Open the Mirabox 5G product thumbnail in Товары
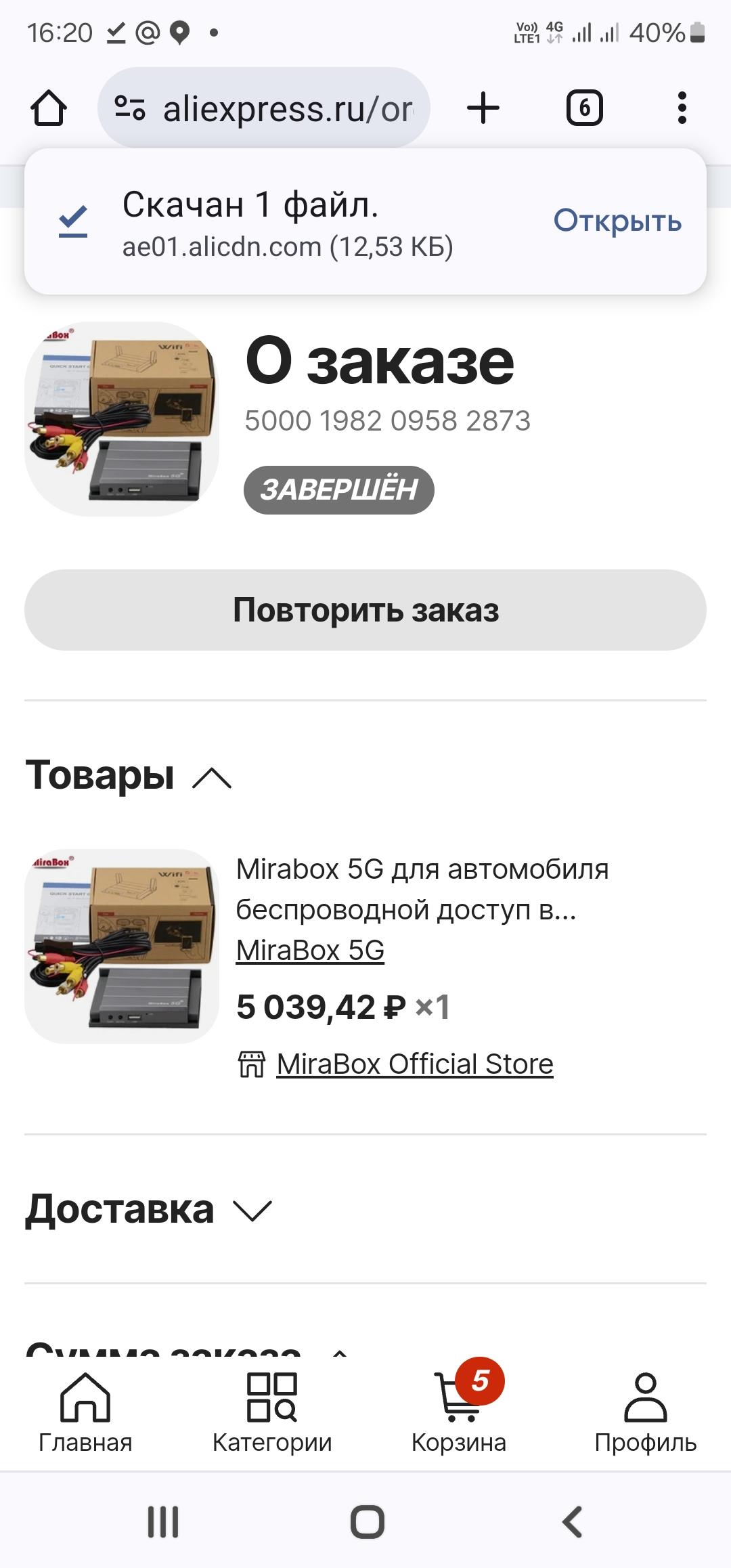 [x=122, y=946]
